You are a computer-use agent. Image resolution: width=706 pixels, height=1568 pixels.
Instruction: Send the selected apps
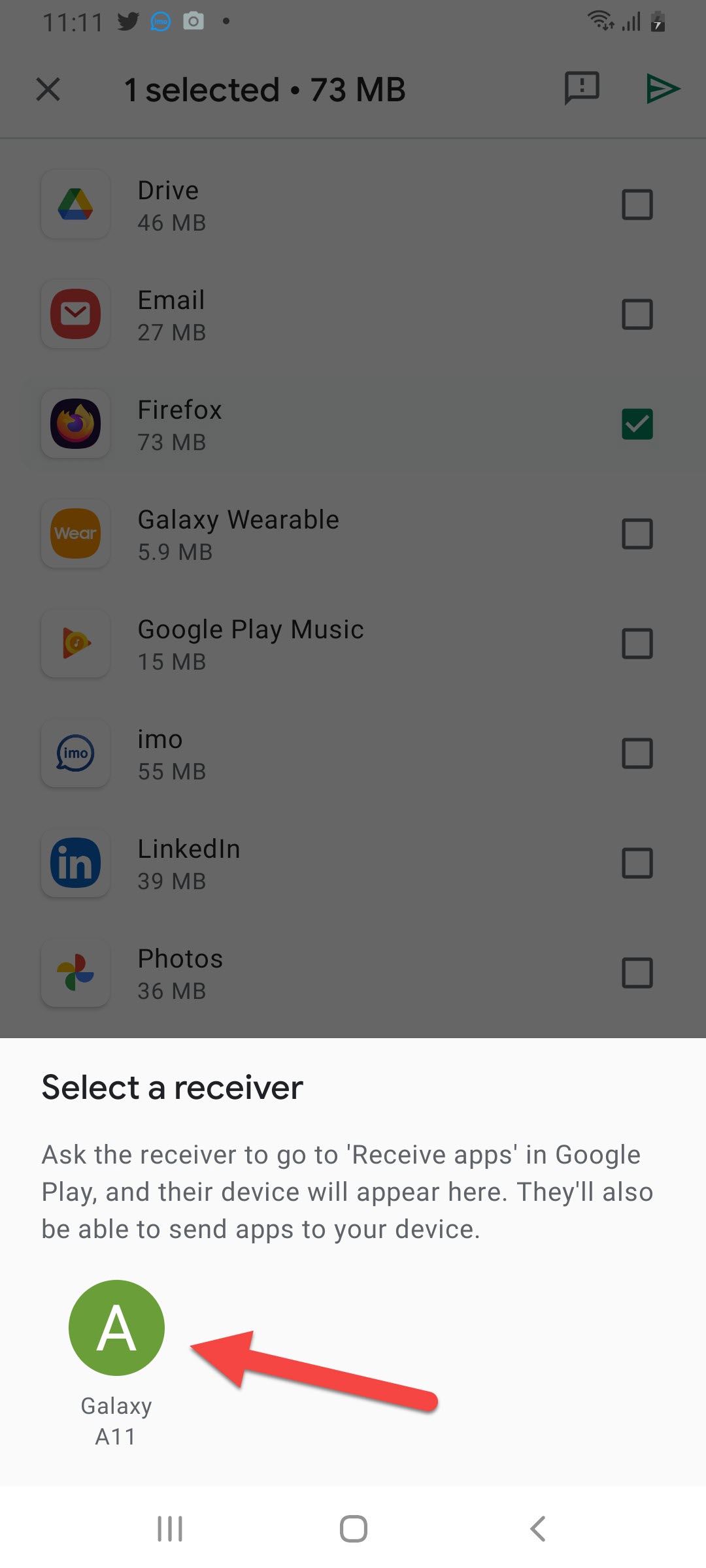coord(662,89)
